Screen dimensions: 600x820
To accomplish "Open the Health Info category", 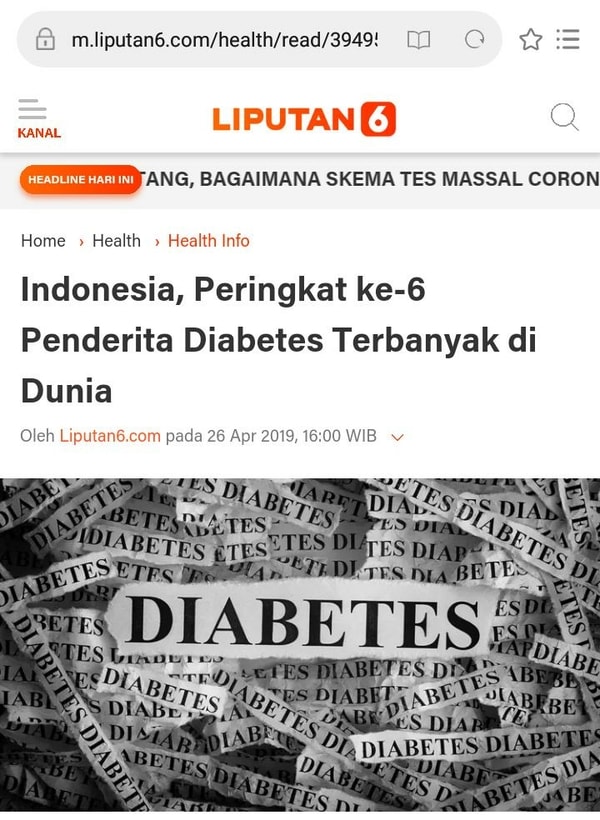I will 208,241.
